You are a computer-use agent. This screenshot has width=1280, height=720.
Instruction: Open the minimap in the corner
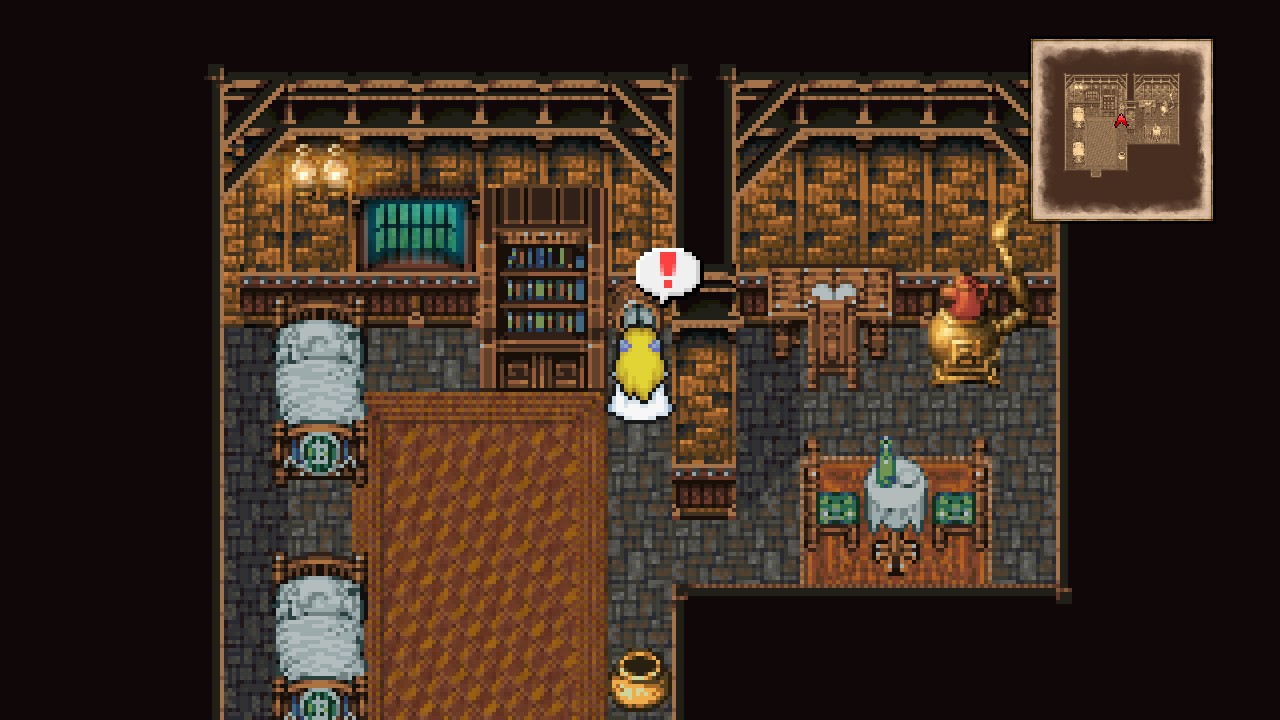[x=1121, y=130]
